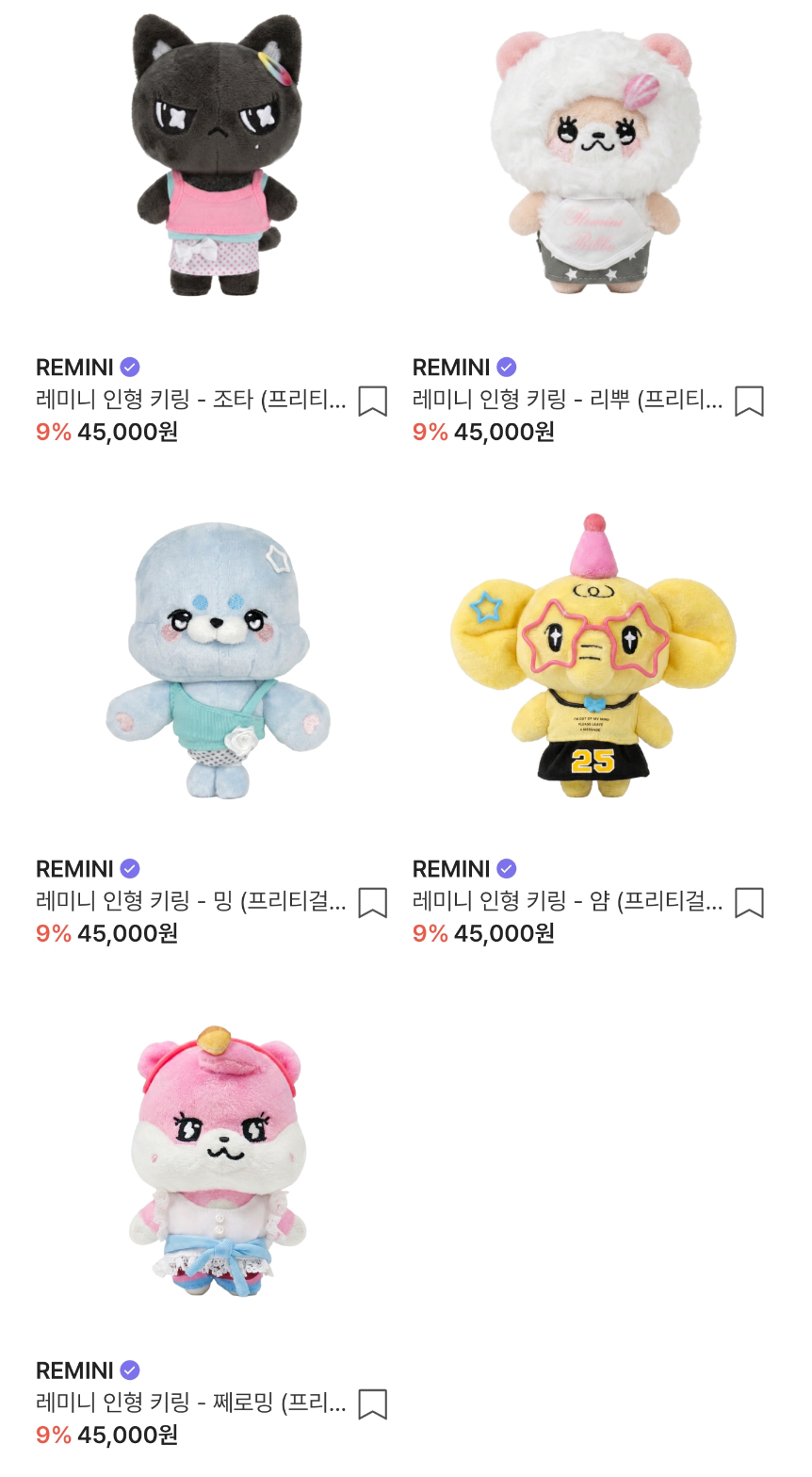The image size is (812, 1477).
Task: View the 얌 elephant doll keyring
Action: 594,656
